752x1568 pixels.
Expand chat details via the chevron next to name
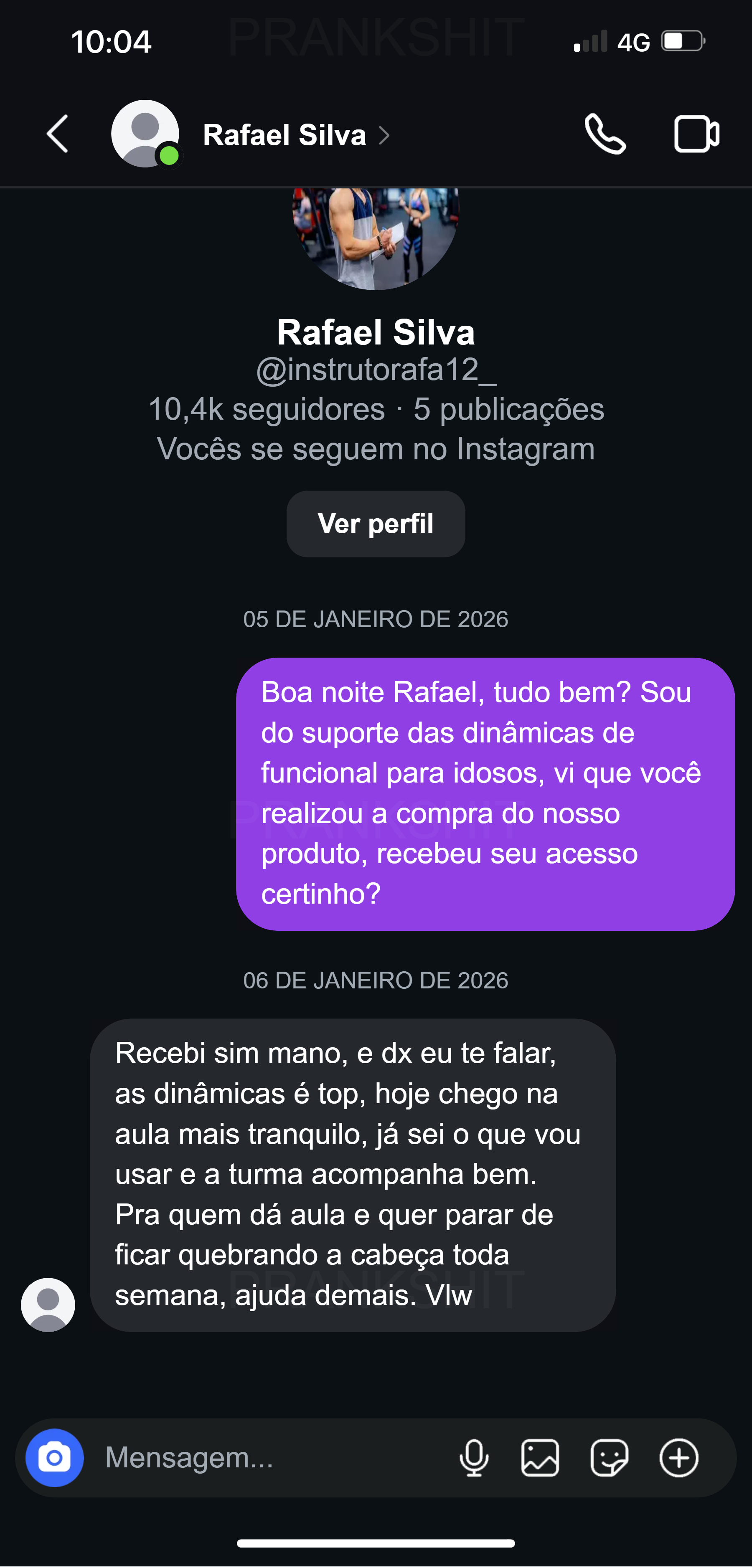click(x=386, y=135)
